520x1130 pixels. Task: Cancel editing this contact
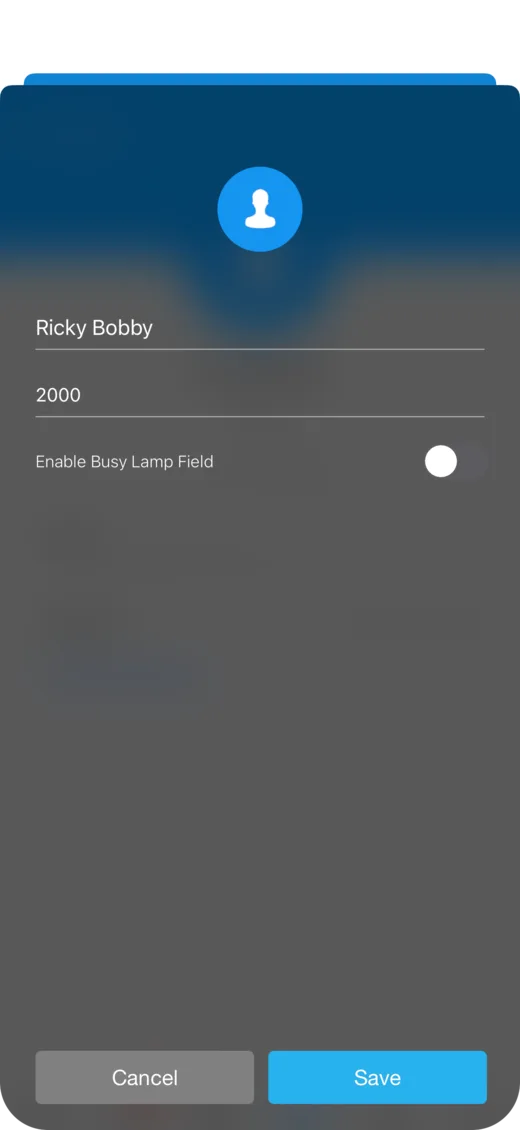coord(145,1077)
